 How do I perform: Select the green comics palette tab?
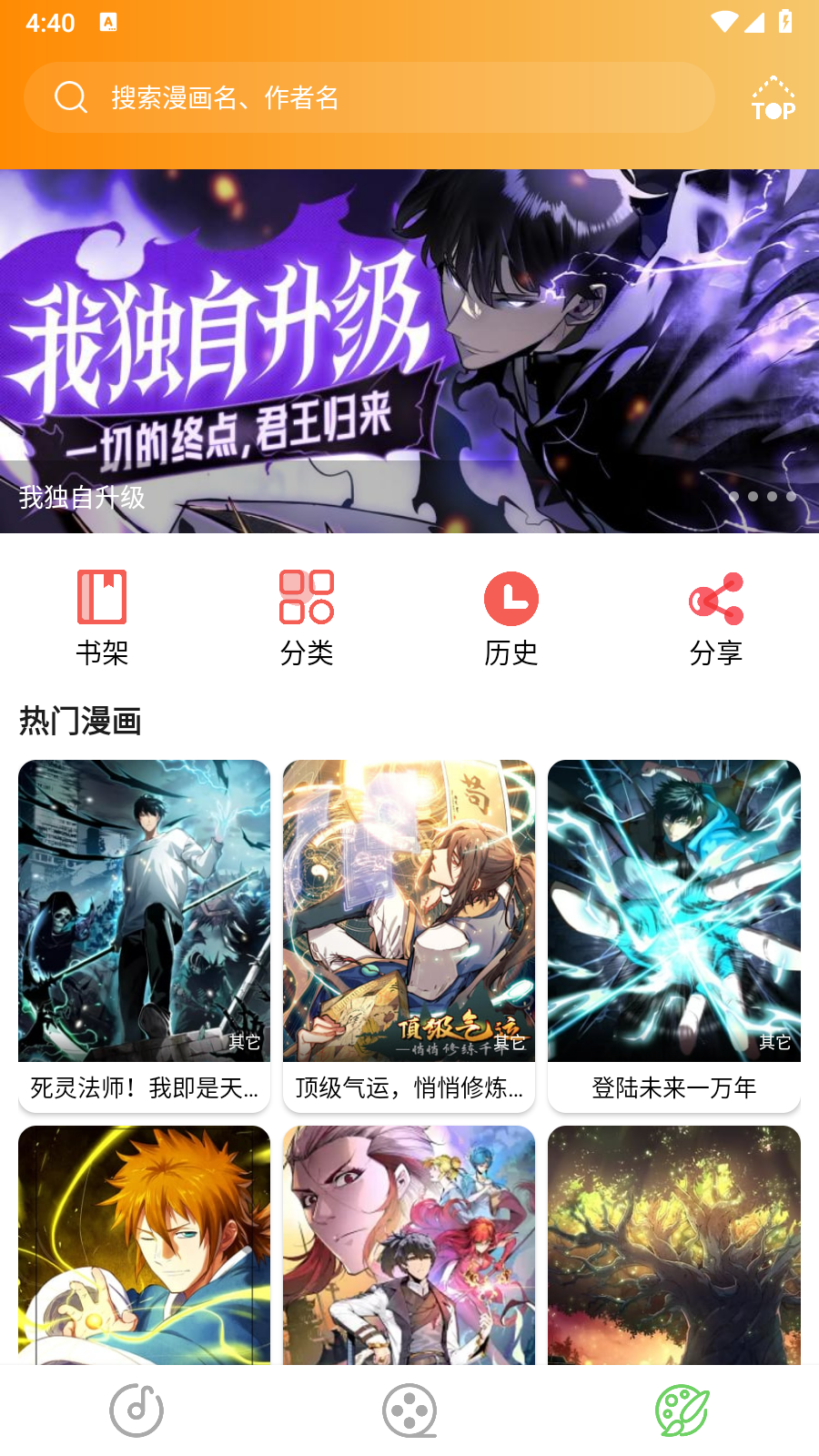click(x=682, y=1410)
